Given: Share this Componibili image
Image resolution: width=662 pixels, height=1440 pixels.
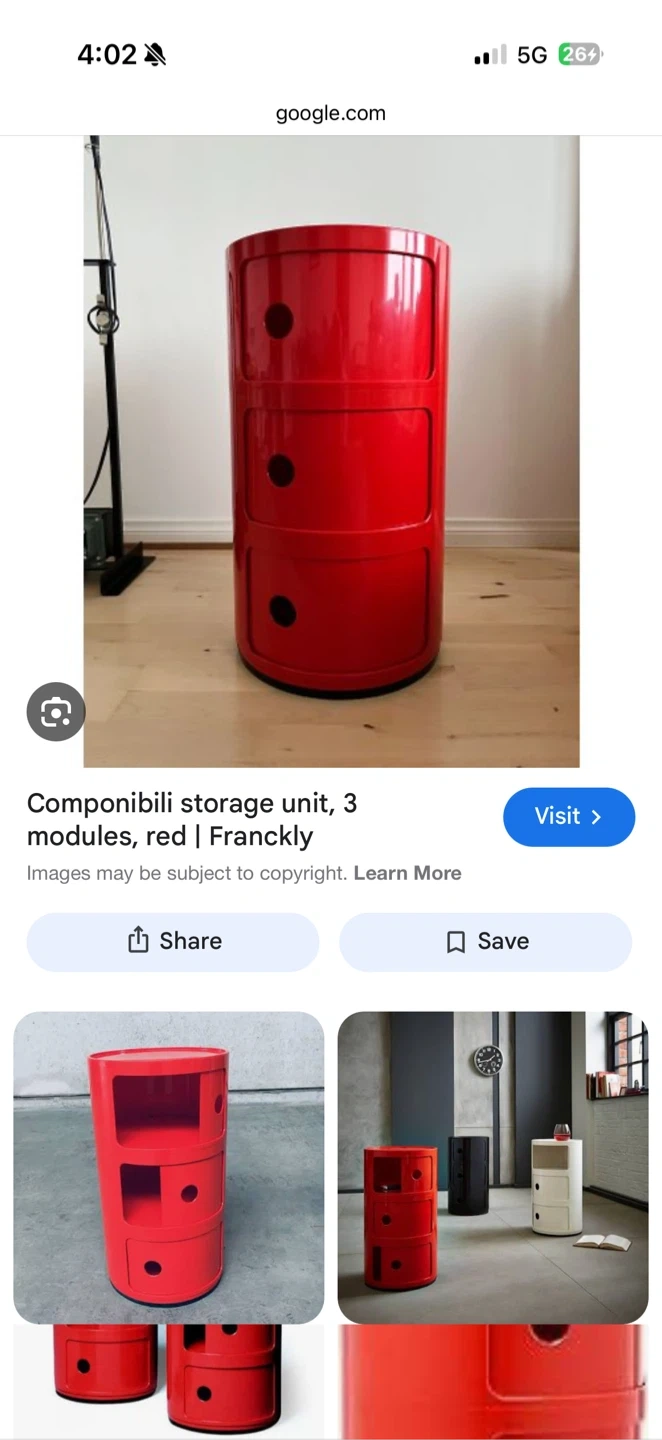Looking at the screenshot, I should [173, 941].
